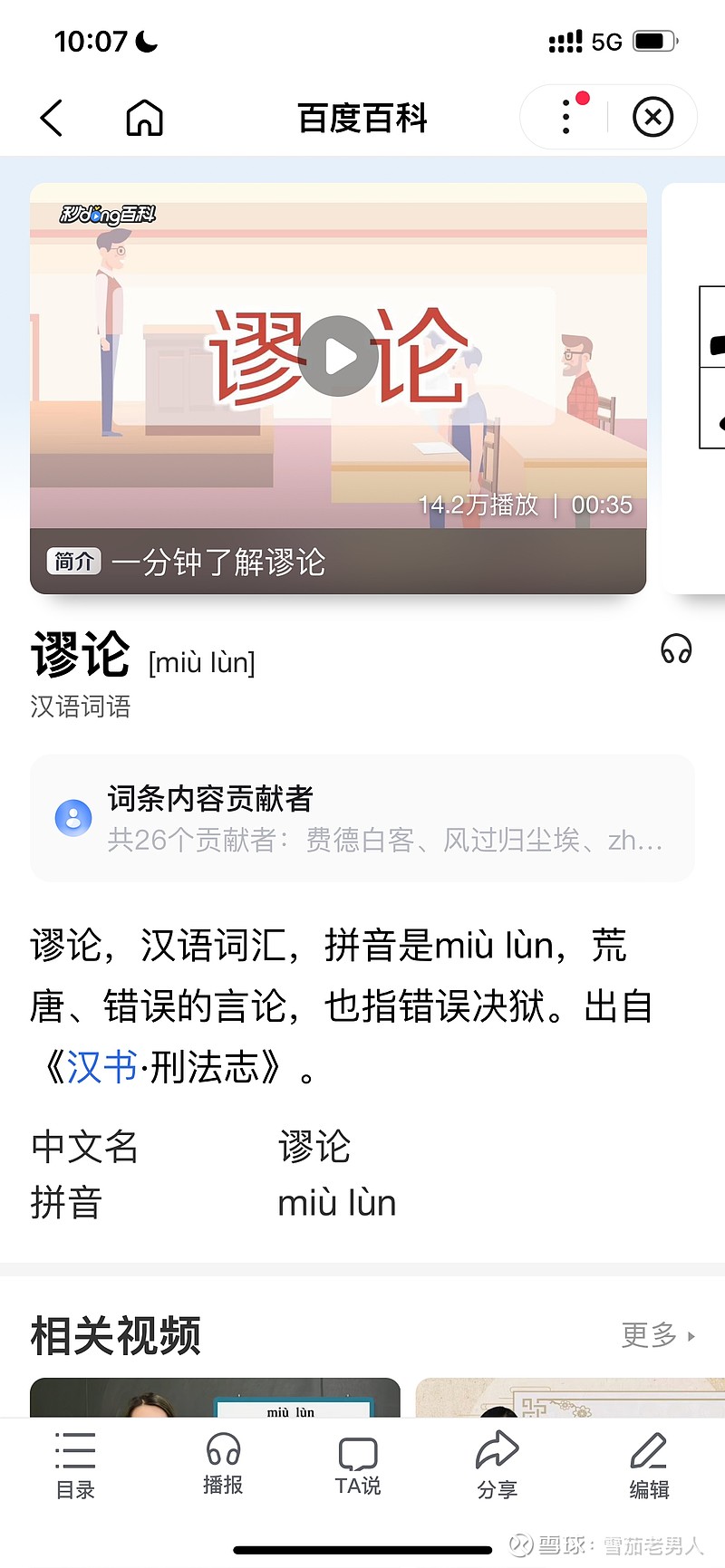Tap the home icon in the top bar
Image resolution: width=725 pixels, height=1568 pixels.
click(143, 118)
